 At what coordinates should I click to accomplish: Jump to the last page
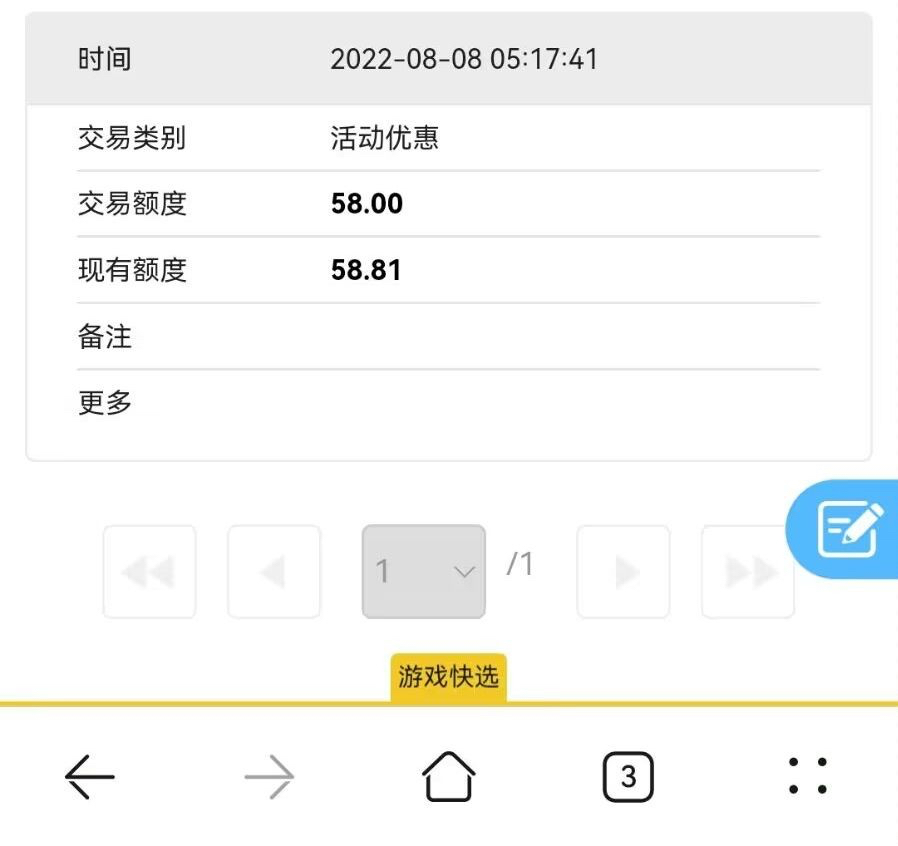748,571
